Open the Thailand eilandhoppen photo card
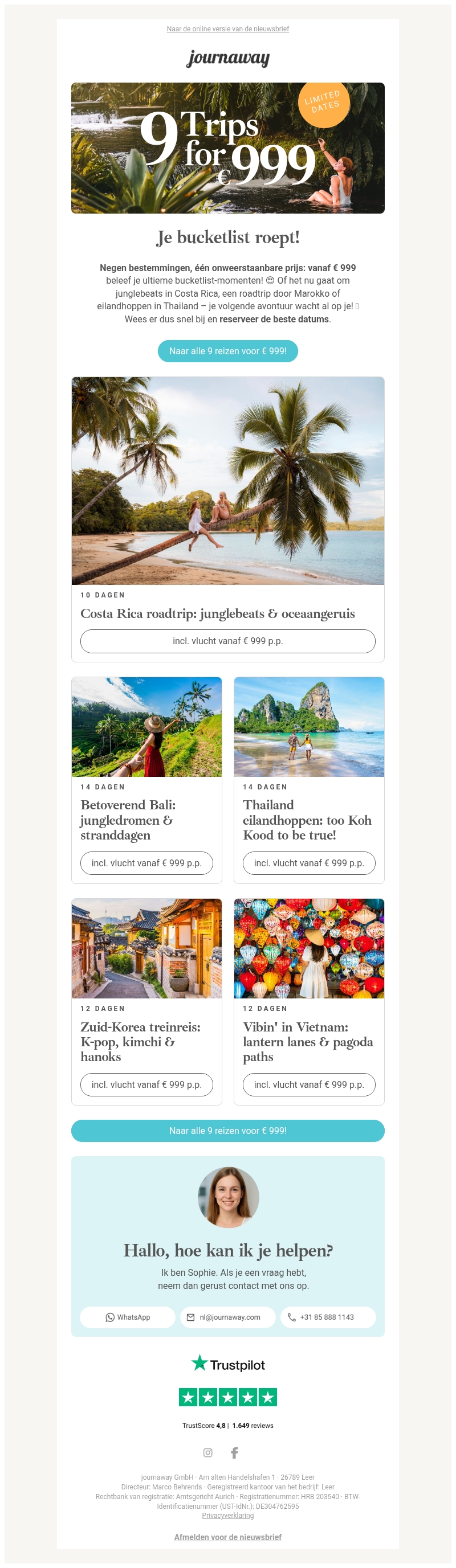This screenshot has width=456, height=1568. coord(310,727)
